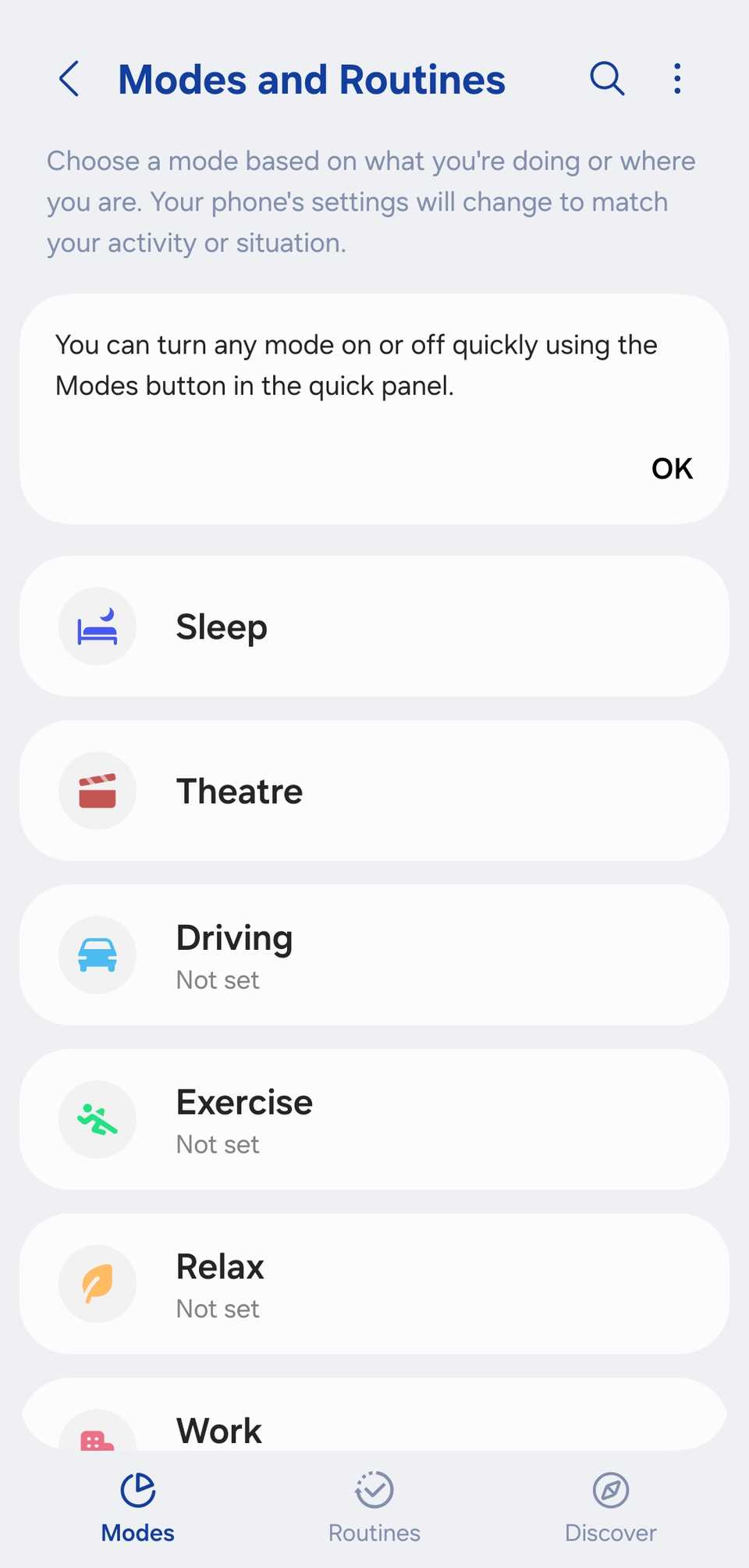Select the Relax leaf icon
The width and height of the screenshot is (749, 1568).
tap(97, 1285)
